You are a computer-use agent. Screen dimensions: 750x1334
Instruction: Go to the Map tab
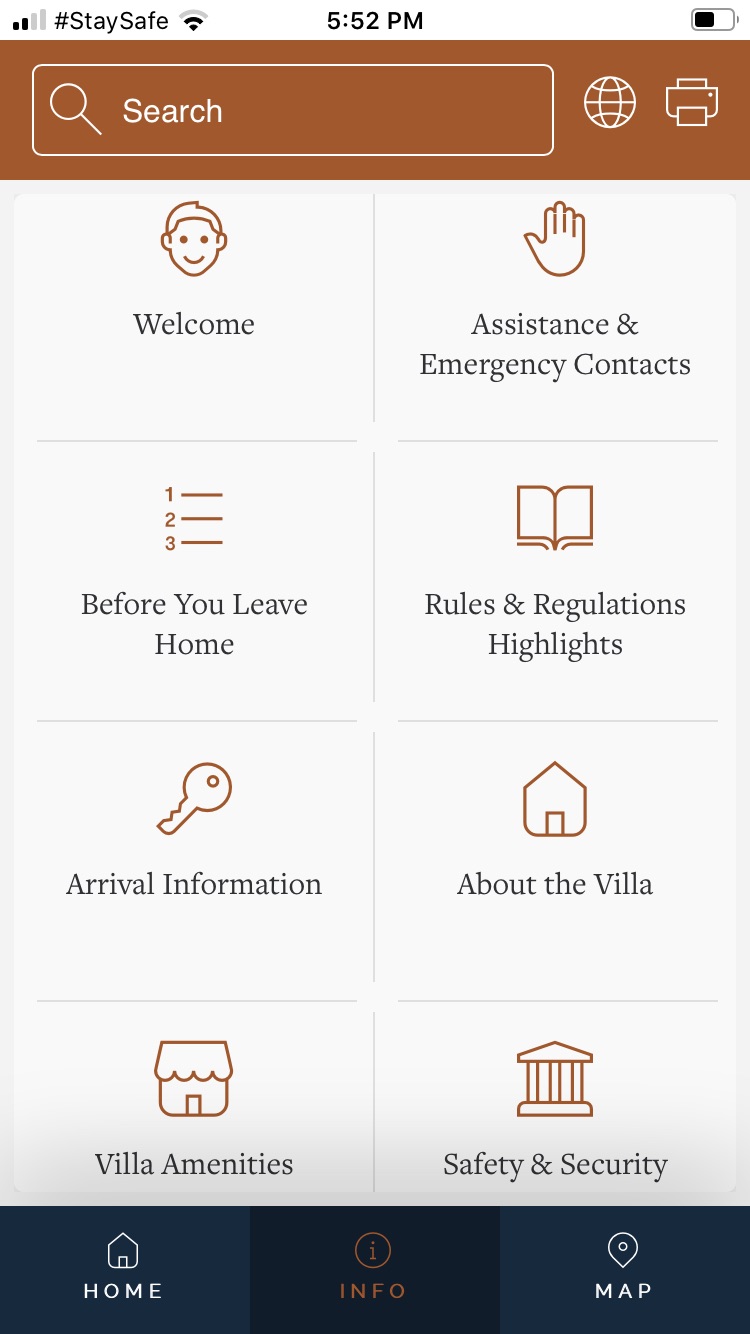624,1268
